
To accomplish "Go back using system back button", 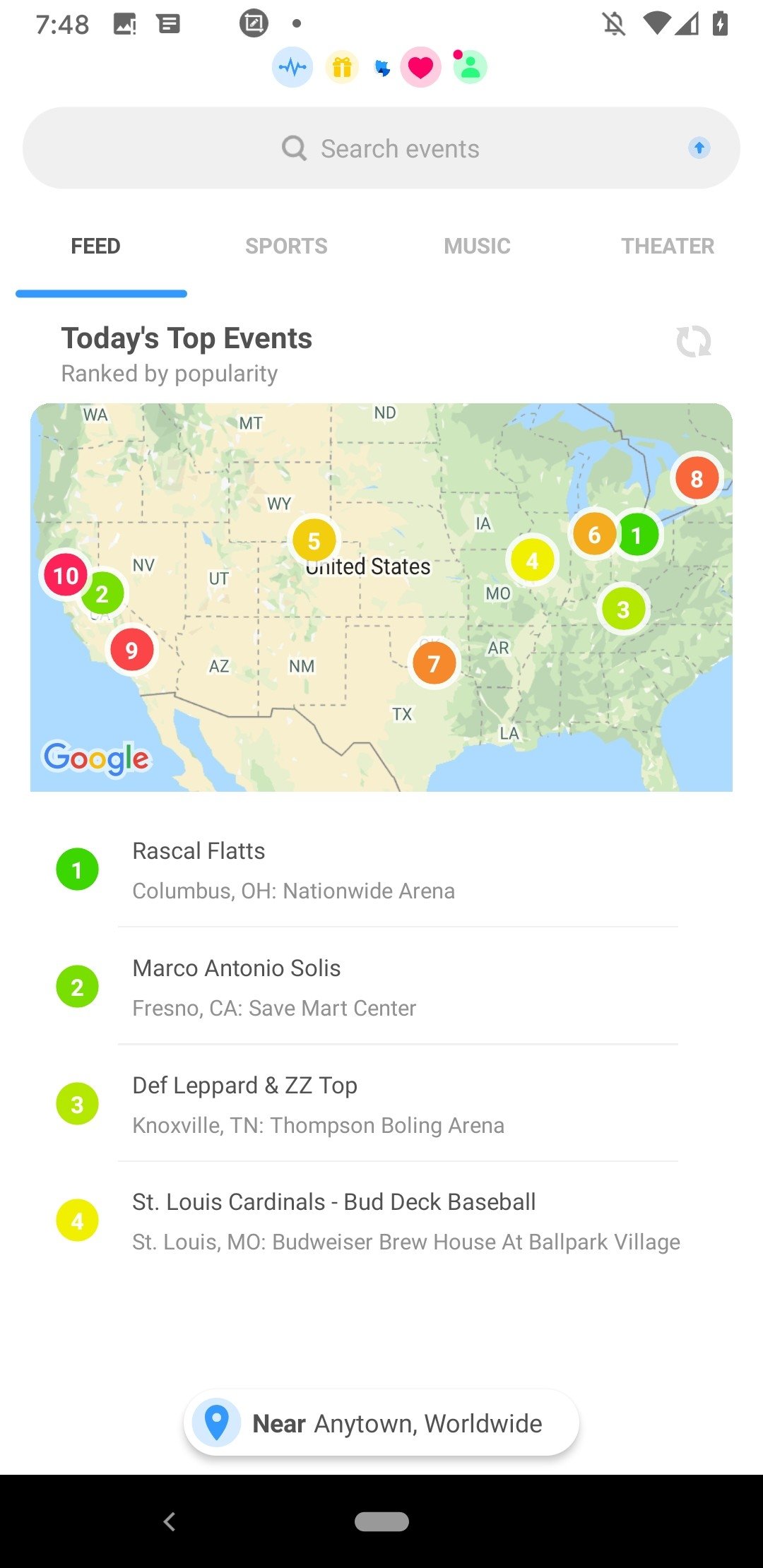I will [x=170, y=1521].
